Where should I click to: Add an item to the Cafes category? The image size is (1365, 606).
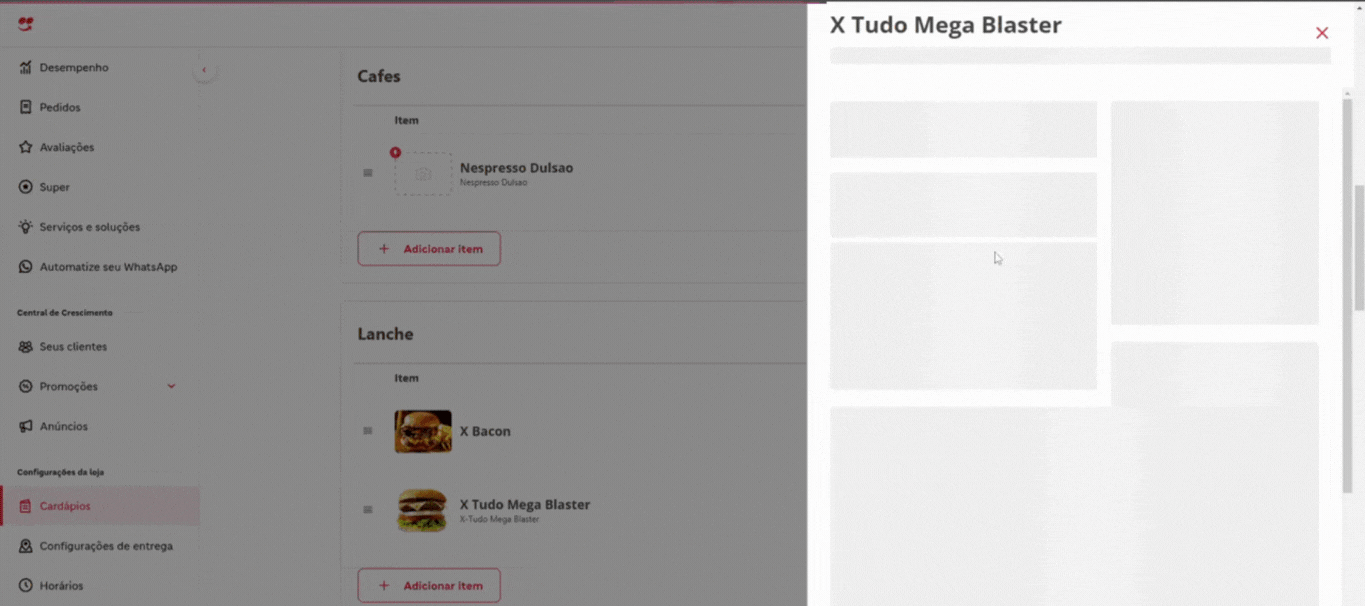click(x=429, y=249)
